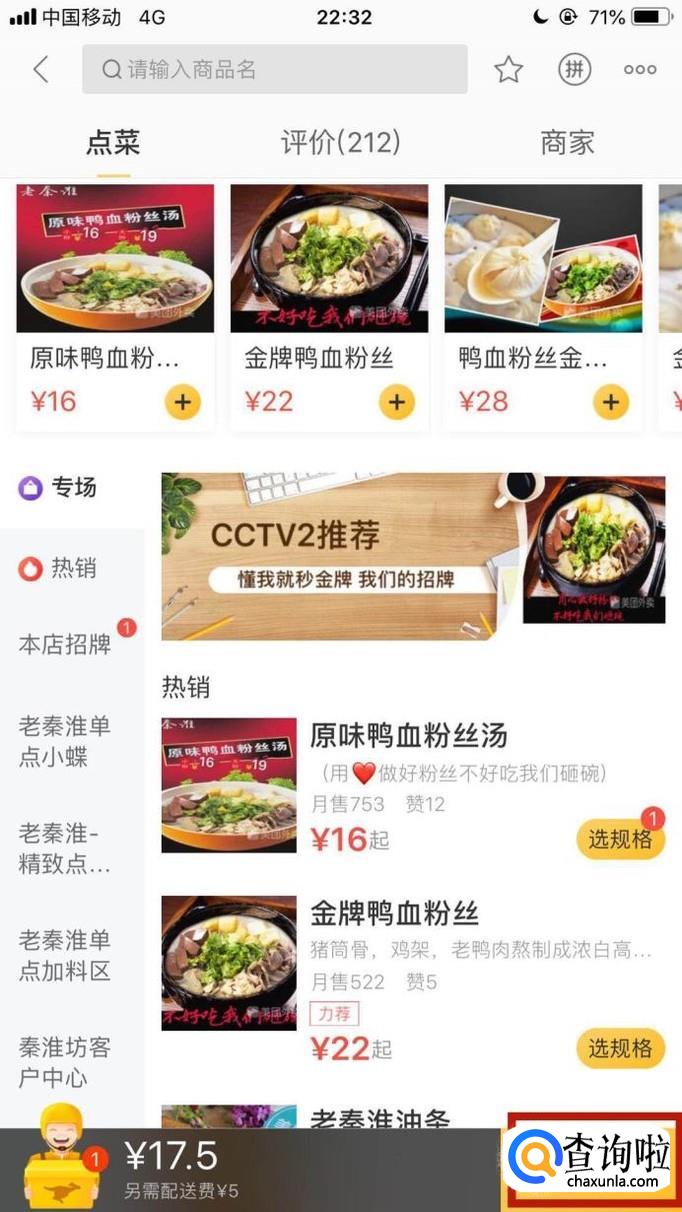Open the 本店招牌 category
This screenshot has width=682, height=1212.
(65, 645)
